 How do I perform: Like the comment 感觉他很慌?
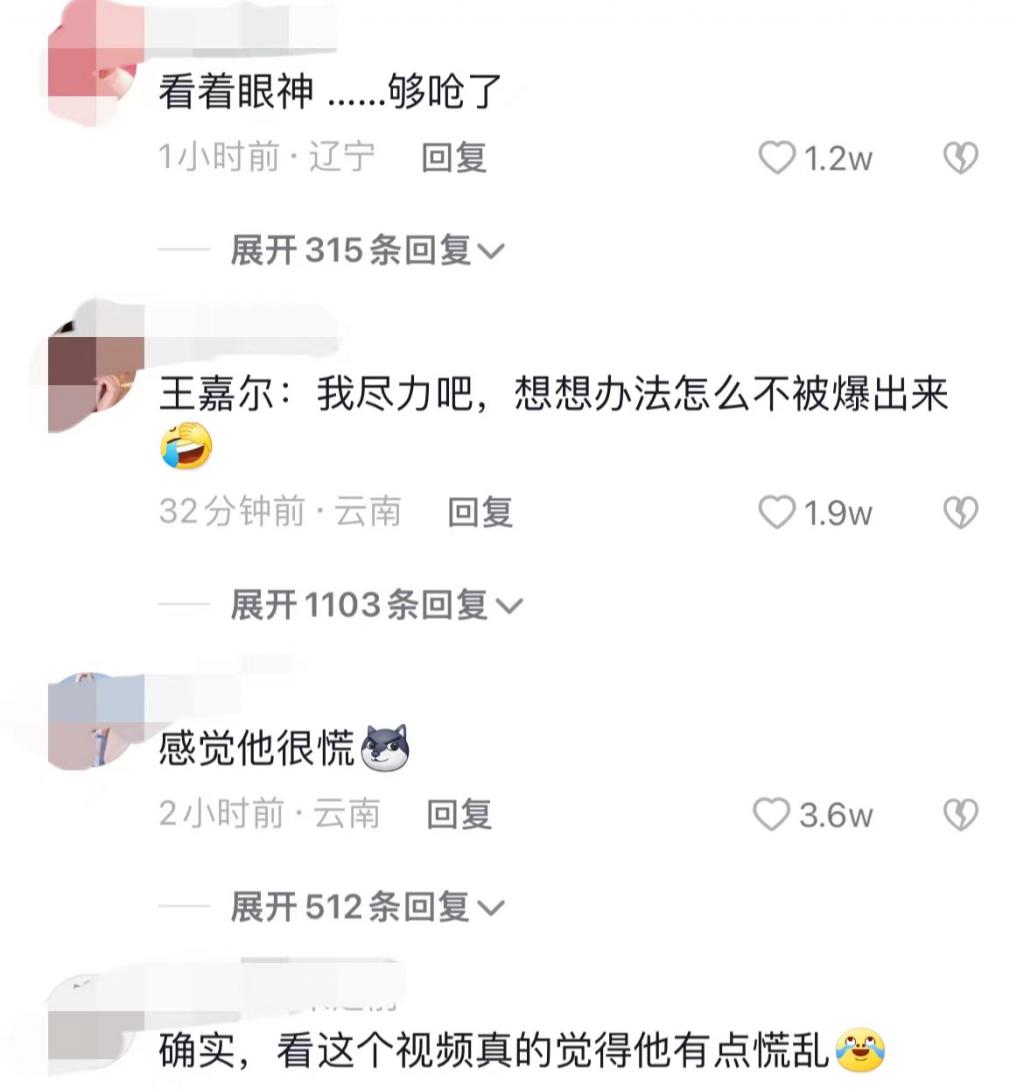(771, 815)
